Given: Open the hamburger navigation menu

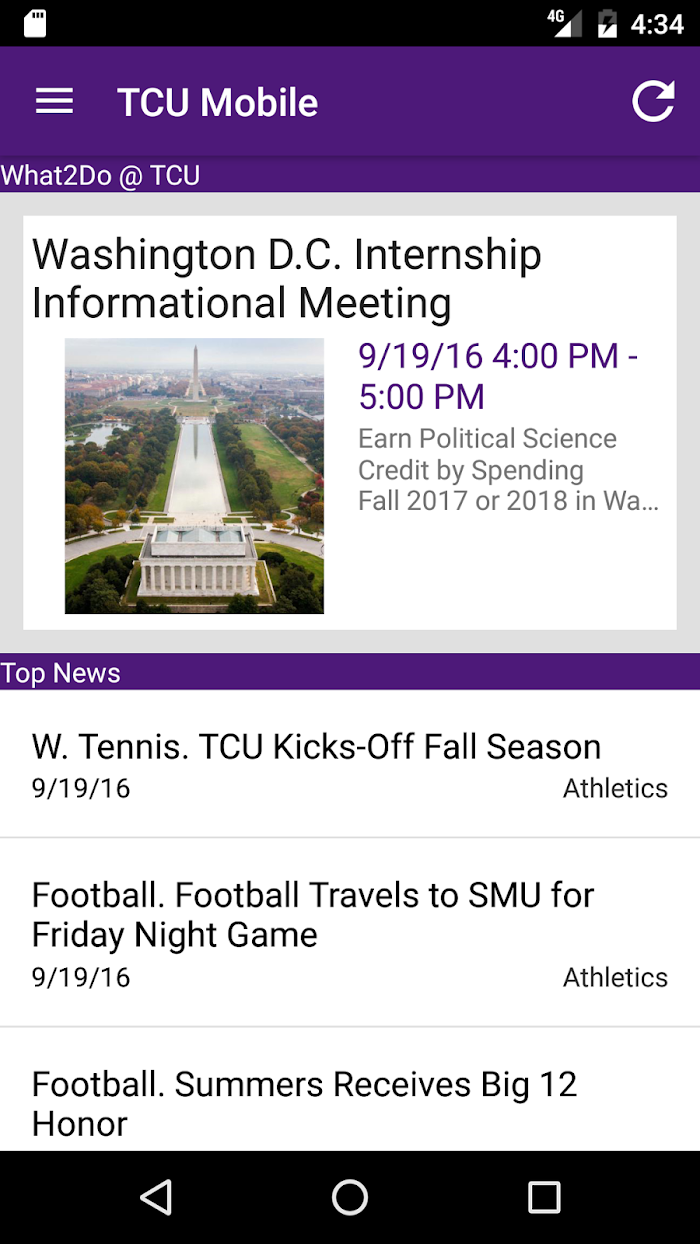Looking at the screenshot, I should tap(54, 102).
